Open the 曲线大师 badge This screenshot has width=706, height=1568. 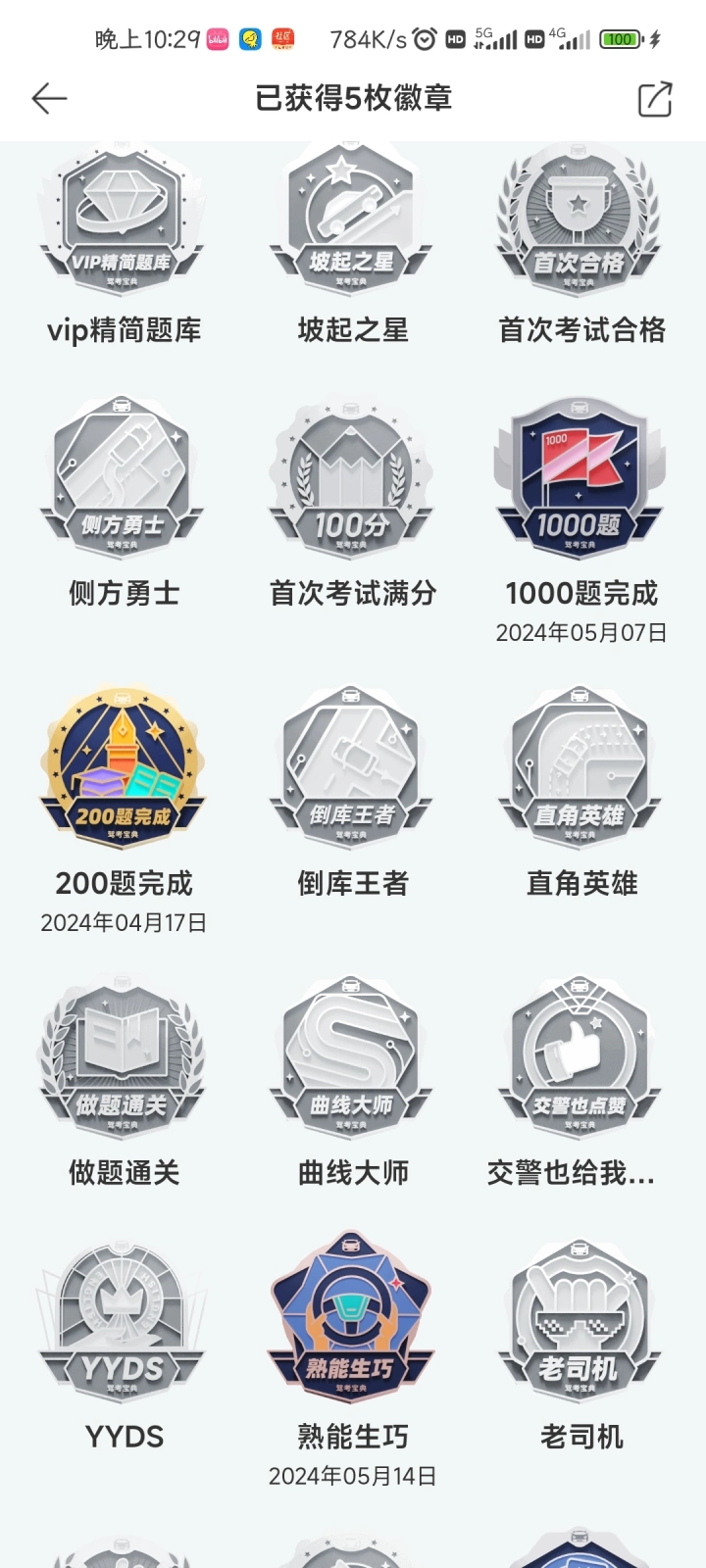(351, 1056)
